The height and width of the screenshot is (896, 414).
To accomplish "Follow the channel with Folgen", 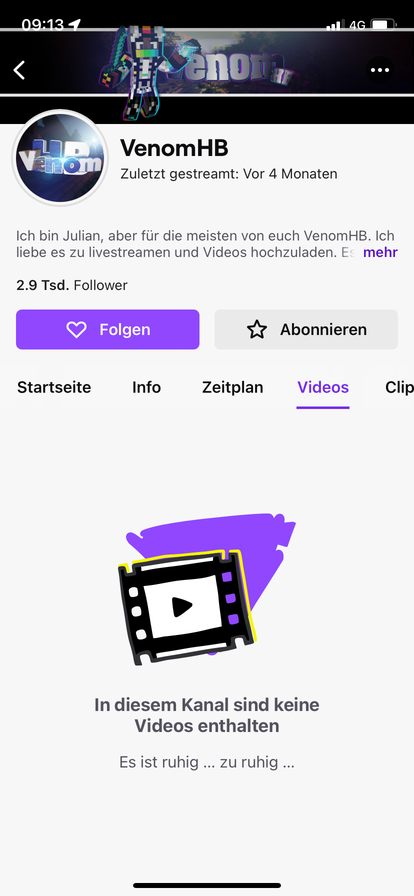I will point(108,330).
